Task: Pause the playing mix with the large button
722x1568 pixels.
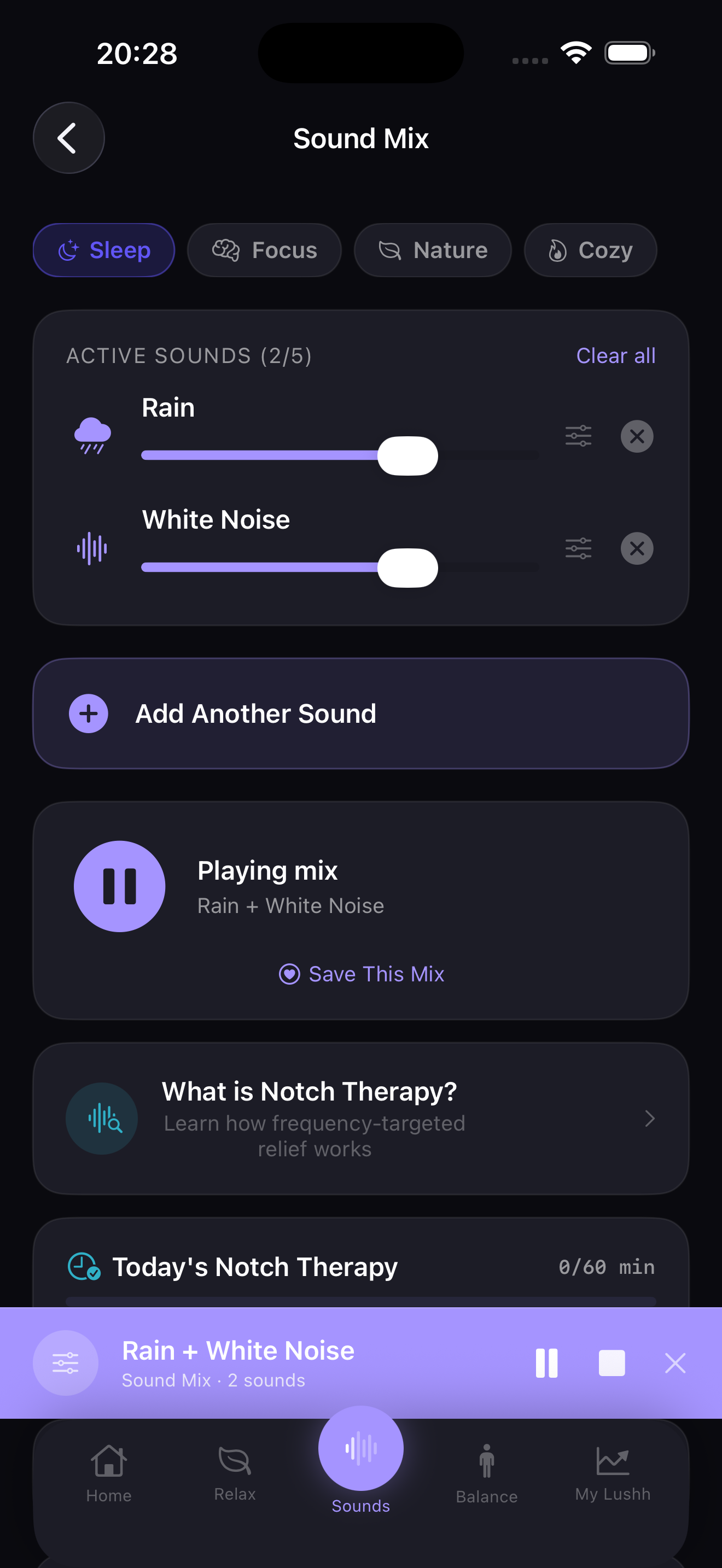Action: point(119,886)
